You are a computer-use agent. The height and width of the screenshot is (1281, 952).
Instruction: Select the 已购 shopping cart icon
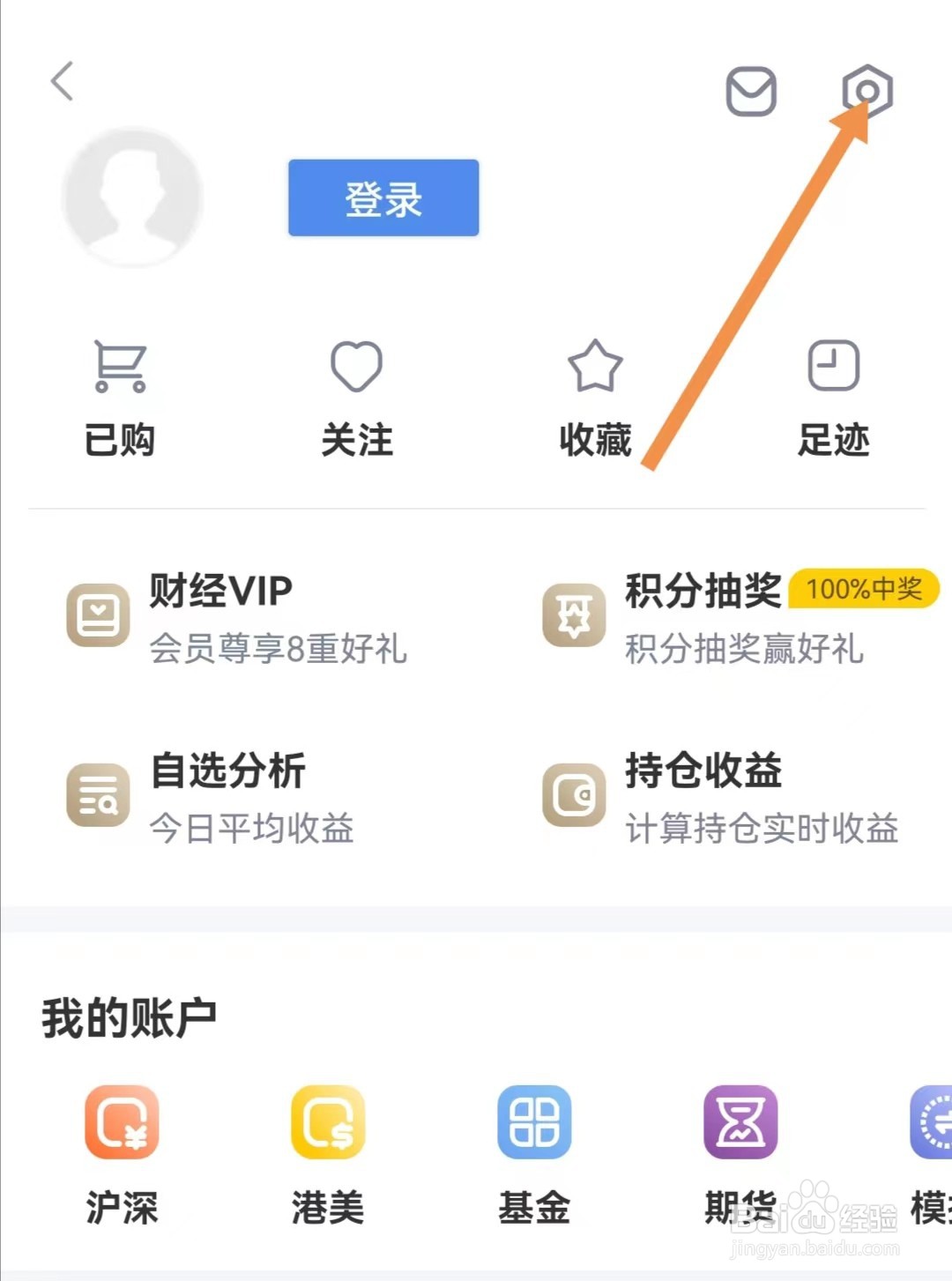[121, 367]
